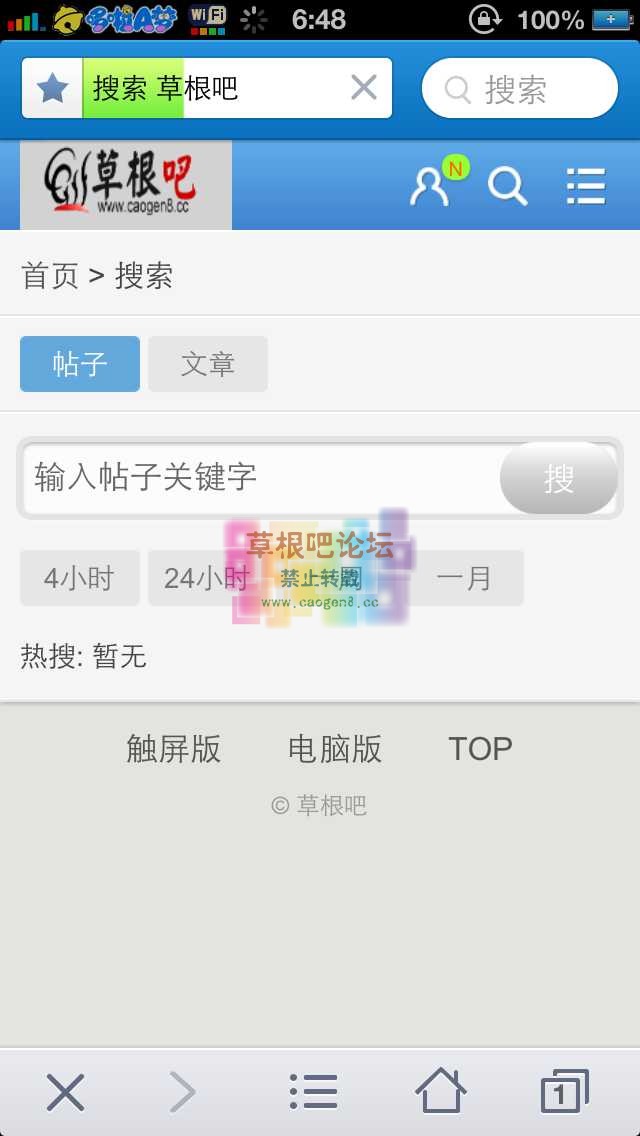Tap the browser search box
640x1136 pixels.
[520, 89]
